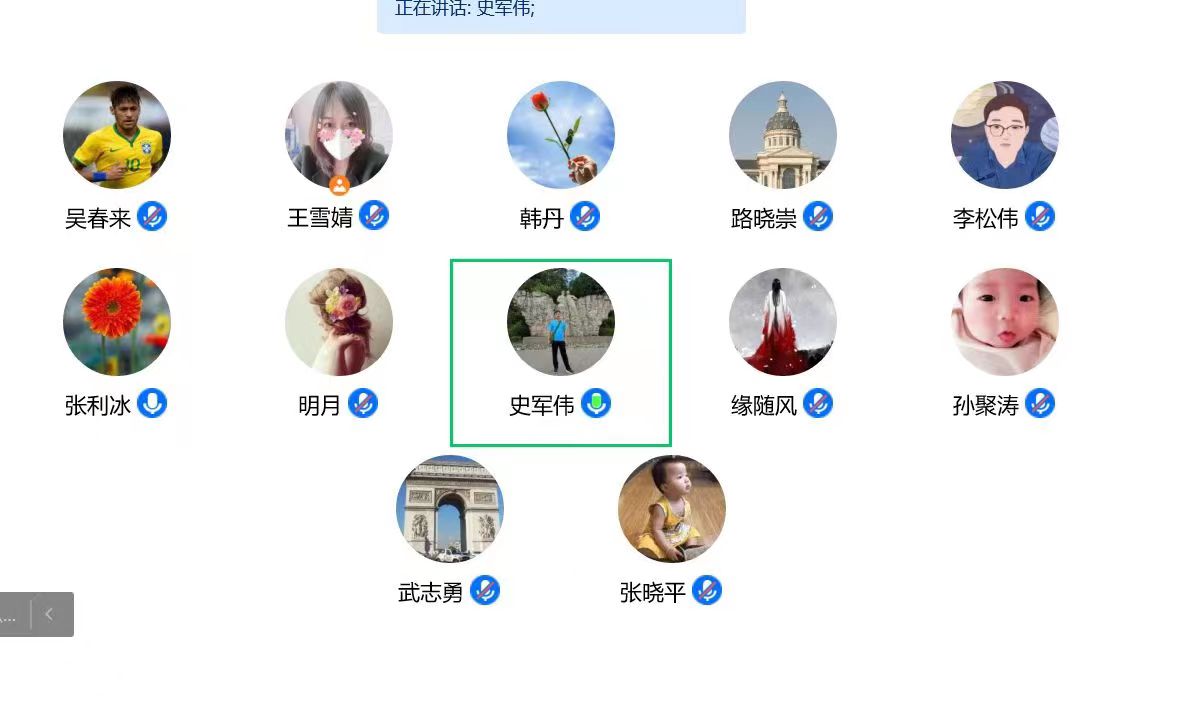1178x715 pixels.
Task: Tap 韩丹's profile picture
Action: pos(561,135)
